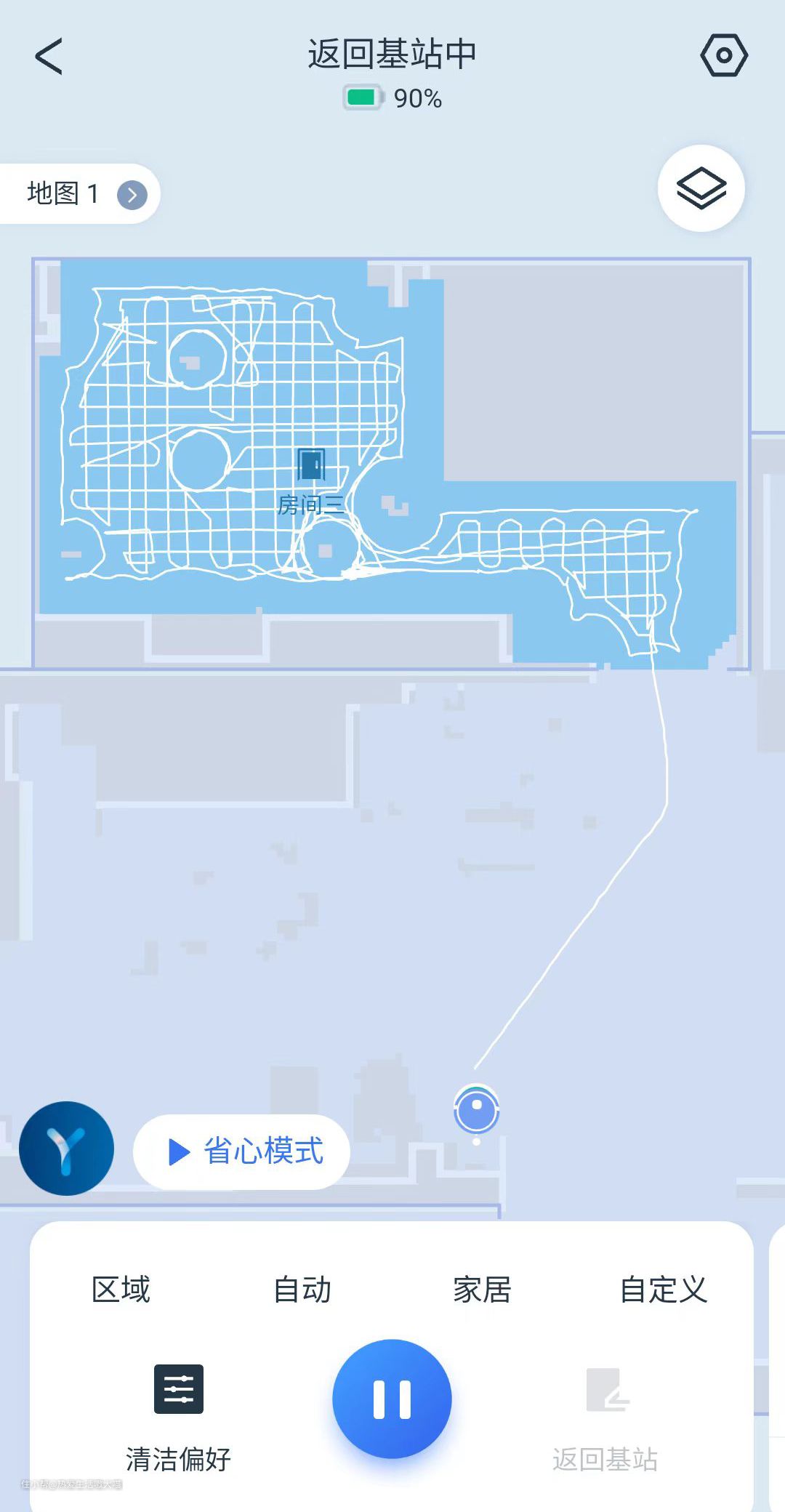Switch to the 区域 cleaning tab
The width and height of the screenshot is (785, 1512).
pyautogui.click(x=121, y=1290)
